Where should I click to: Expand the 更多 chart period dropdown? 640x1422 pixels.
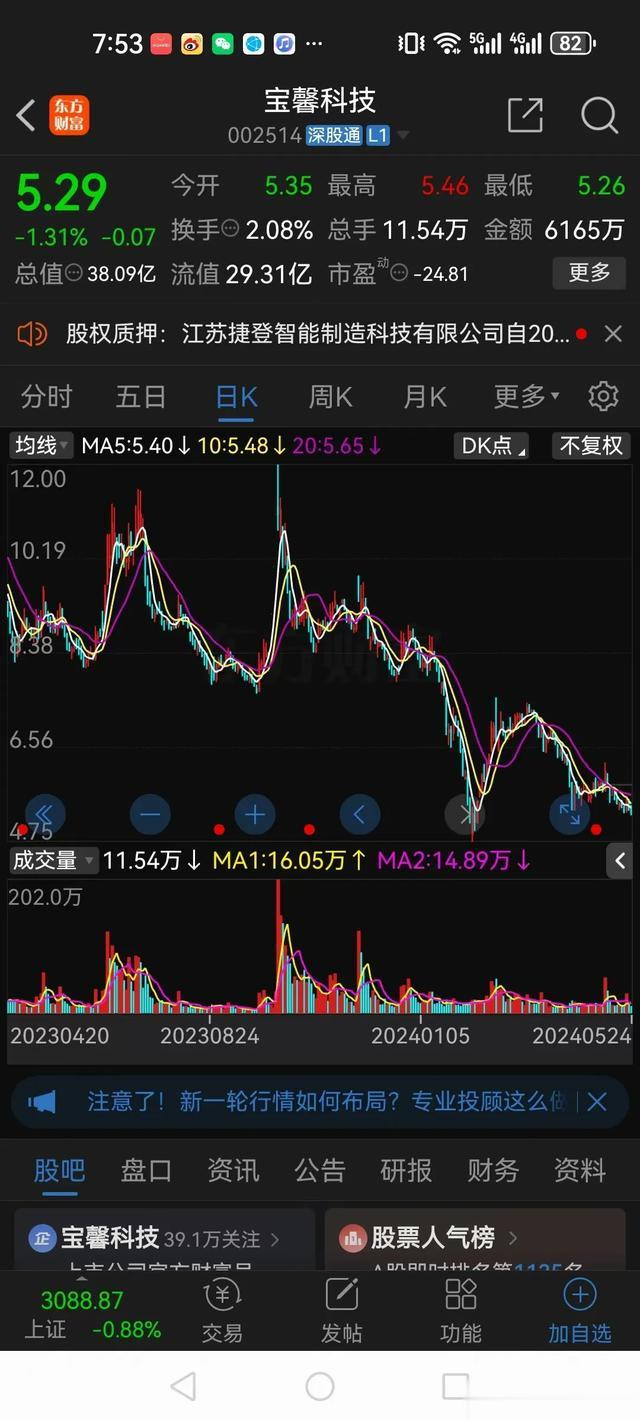click(x=526, y=397)
